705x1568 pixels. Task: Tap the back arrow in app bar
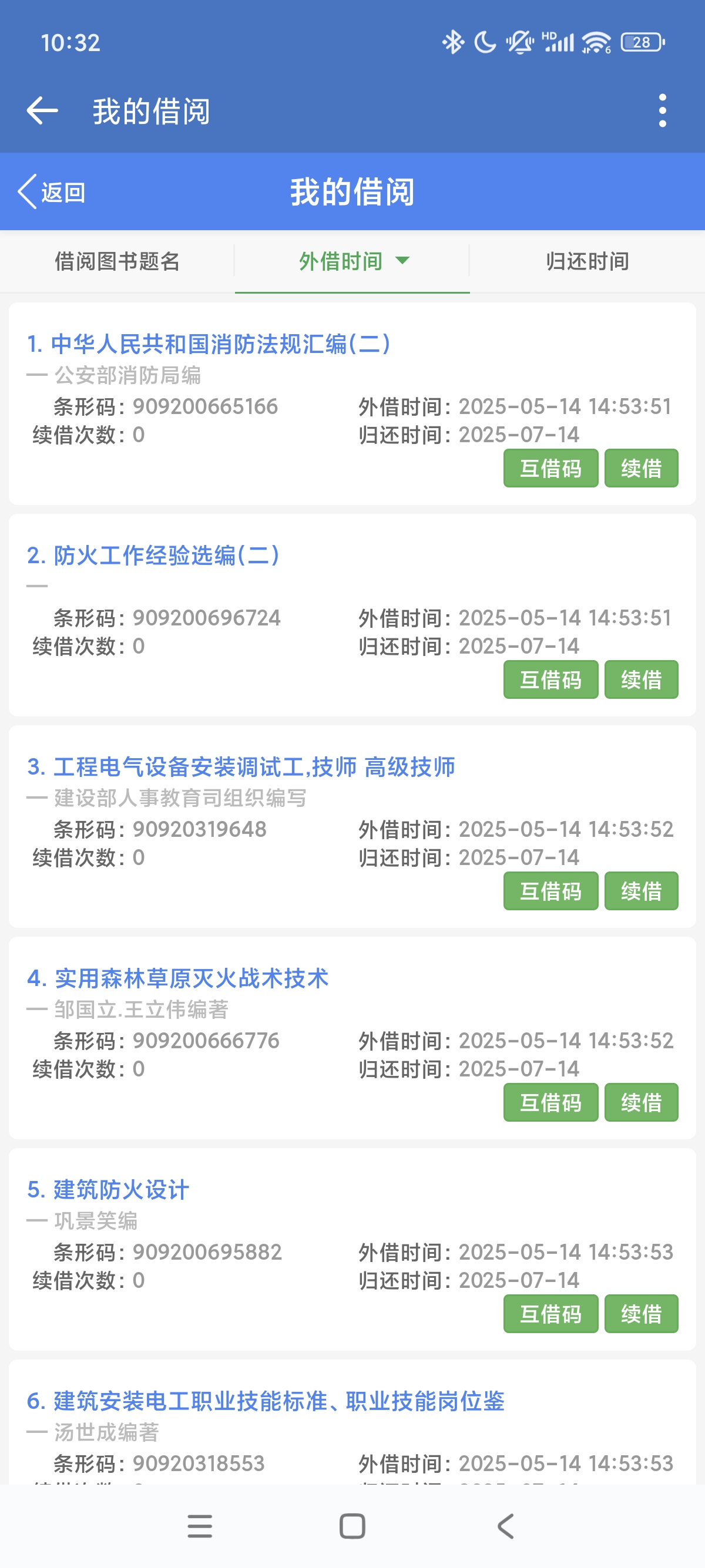[43, 111]
